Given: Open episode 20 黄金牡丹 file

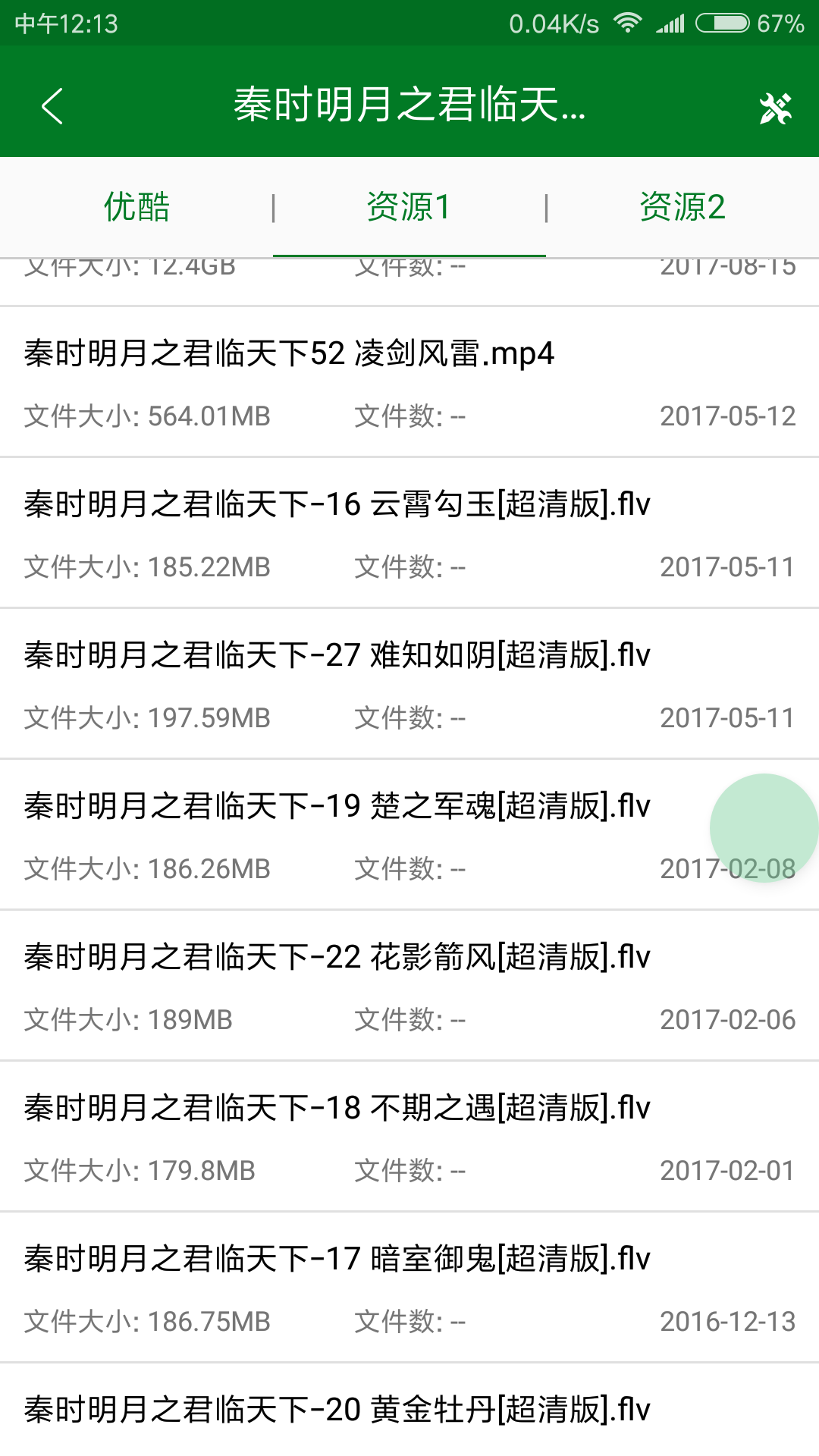Looking at the screenshot, I should pos(409,1410).
